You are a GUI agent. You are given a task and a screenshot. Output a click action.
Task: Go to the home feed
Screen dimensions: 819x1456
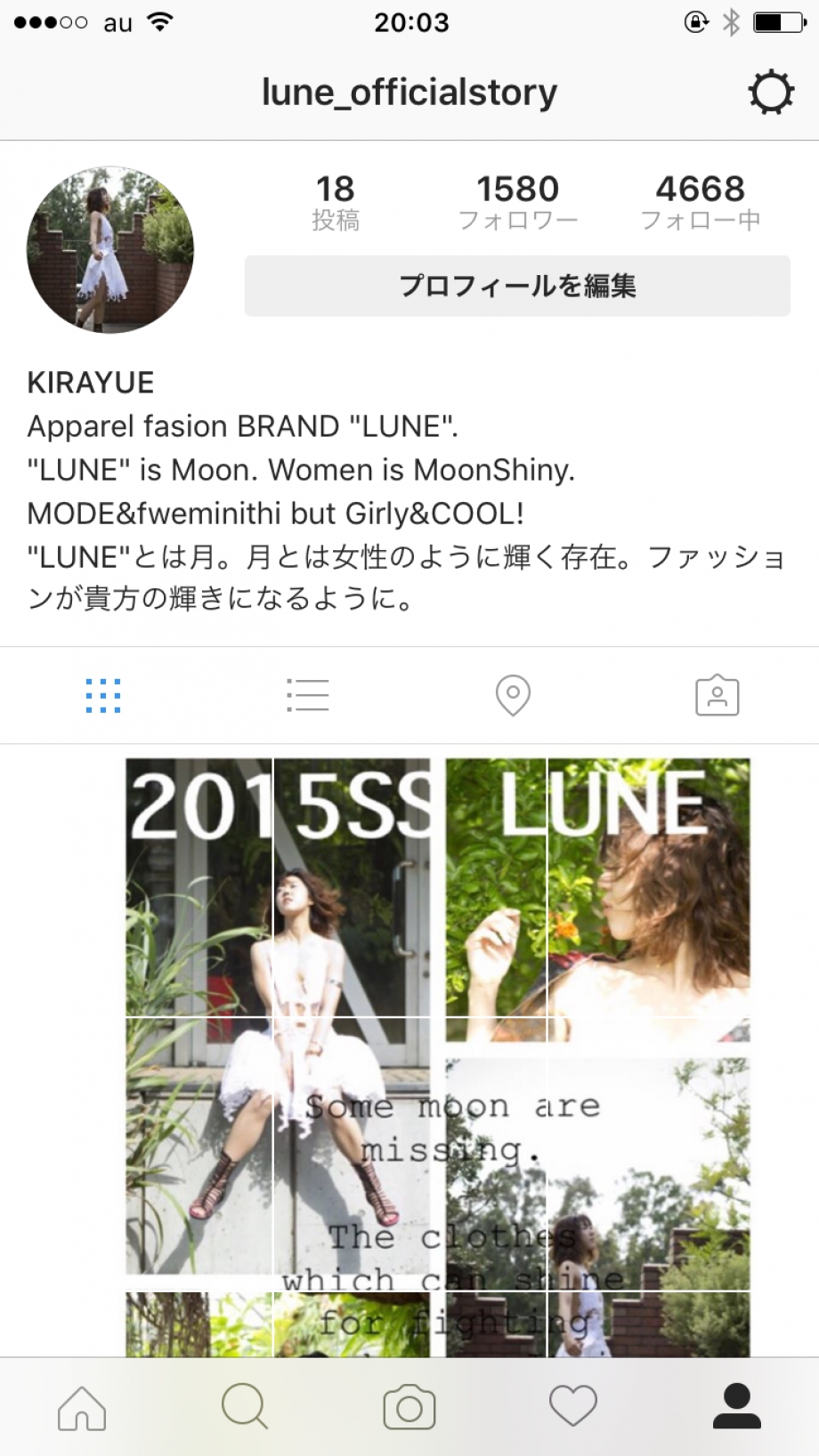(82, 1407)
